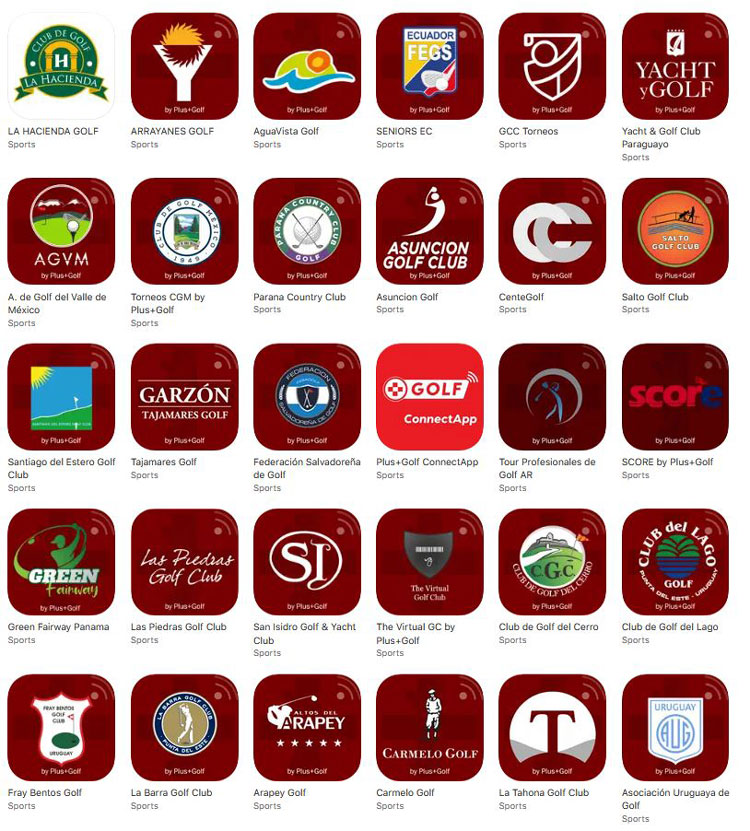Select La Tahona Golf Club app
The width and height of the screenshot is (750, 831).
[x=552, y=728]
